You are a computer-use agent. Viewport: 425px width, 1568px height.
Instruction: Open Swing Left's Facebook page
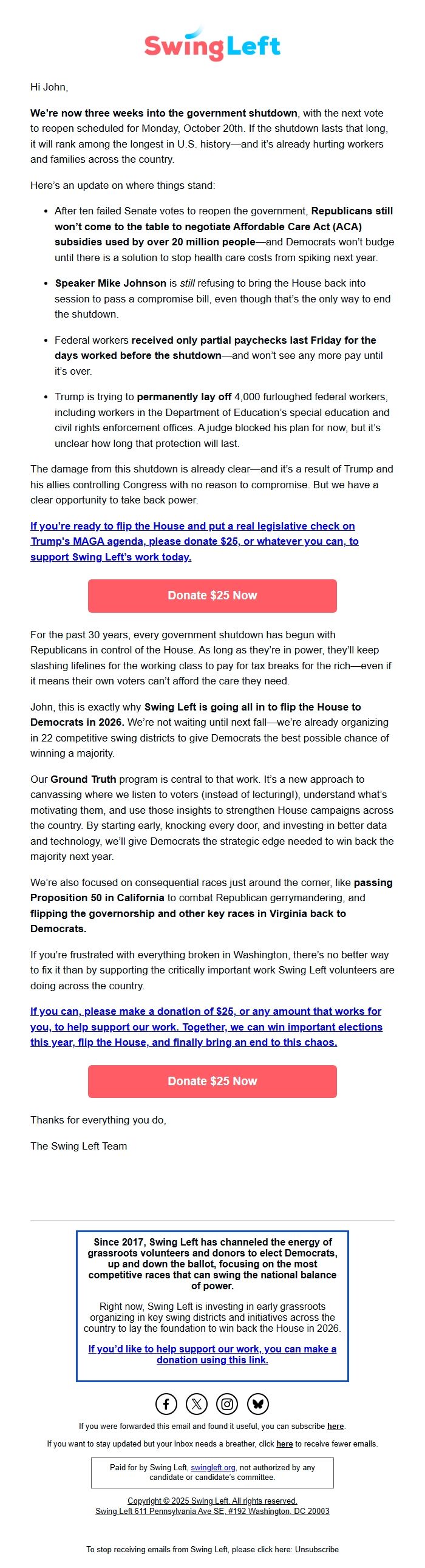point(166,1403)
